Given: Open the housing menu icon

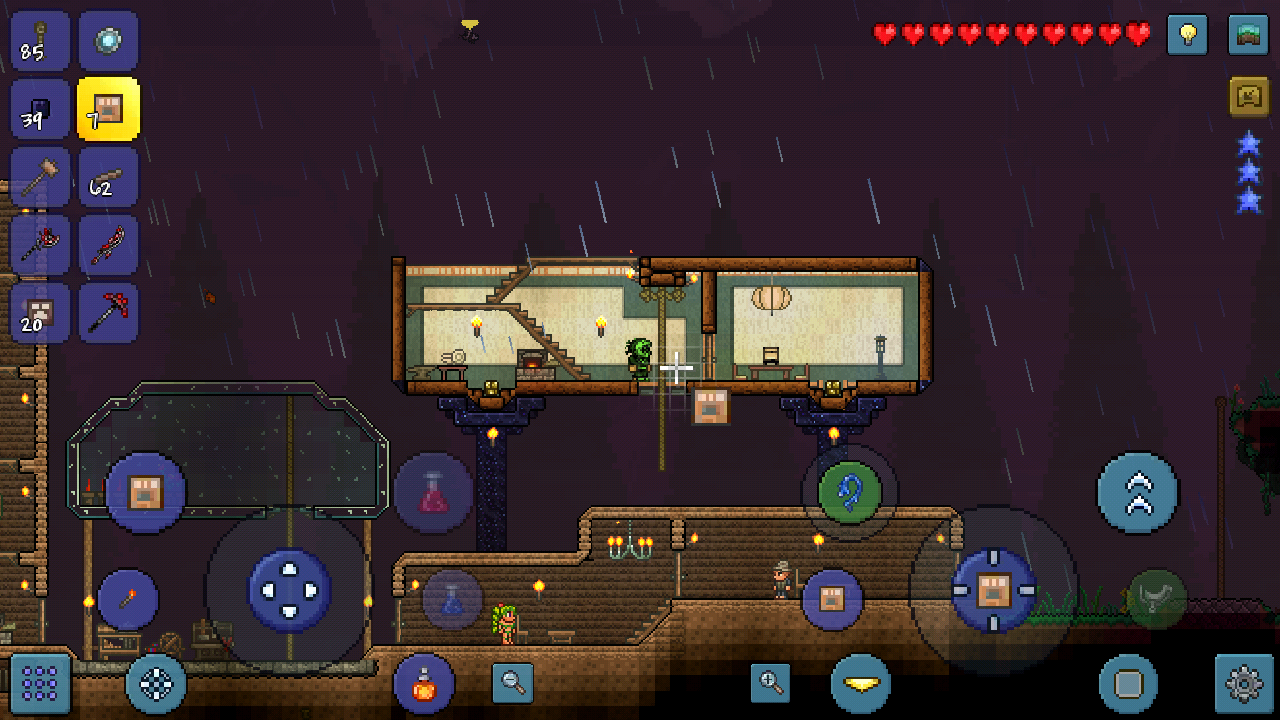Looking at the screenshot, I should pos(1248,97).
